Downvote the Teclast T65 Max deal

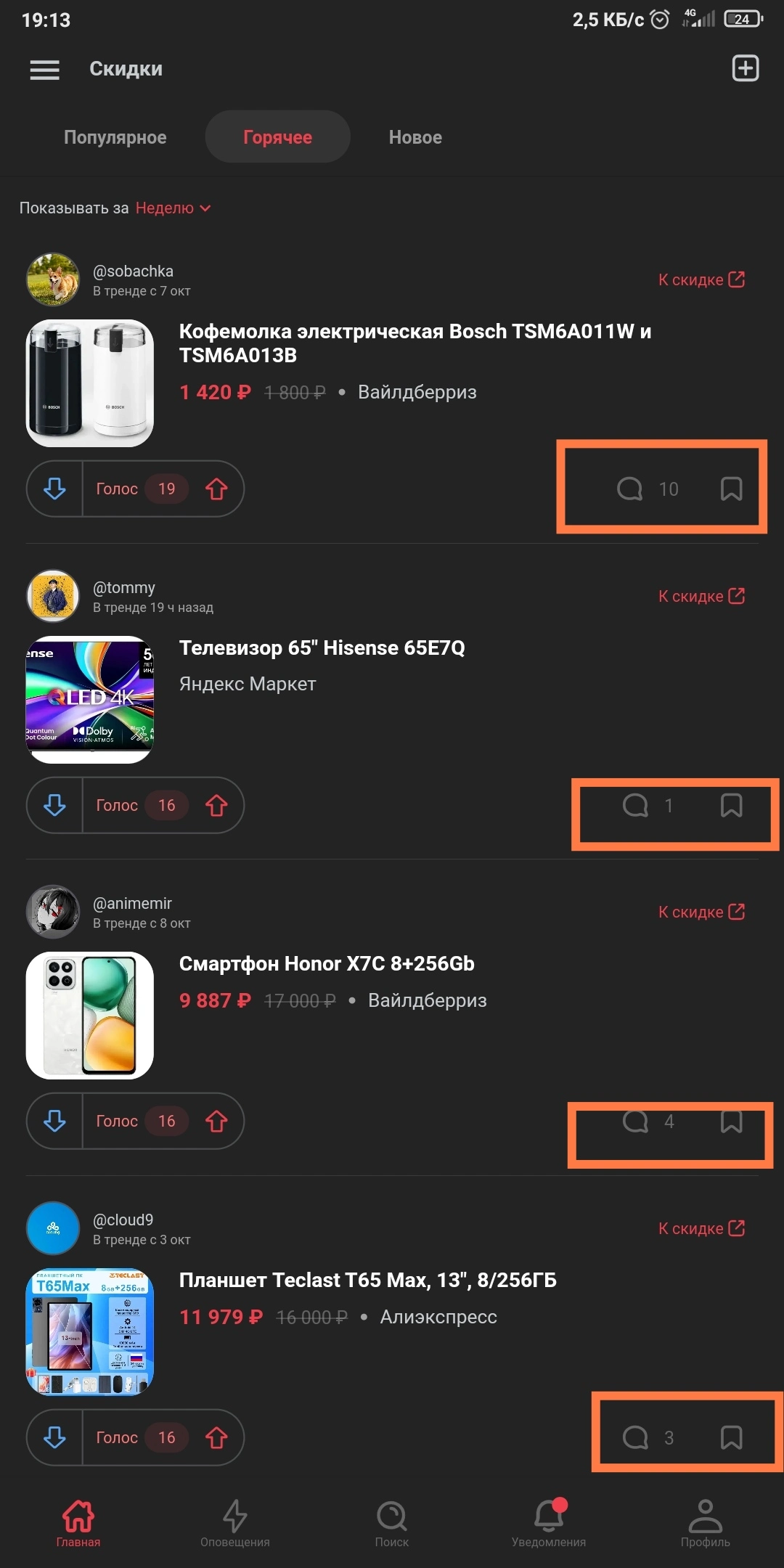coord(54,1437)
